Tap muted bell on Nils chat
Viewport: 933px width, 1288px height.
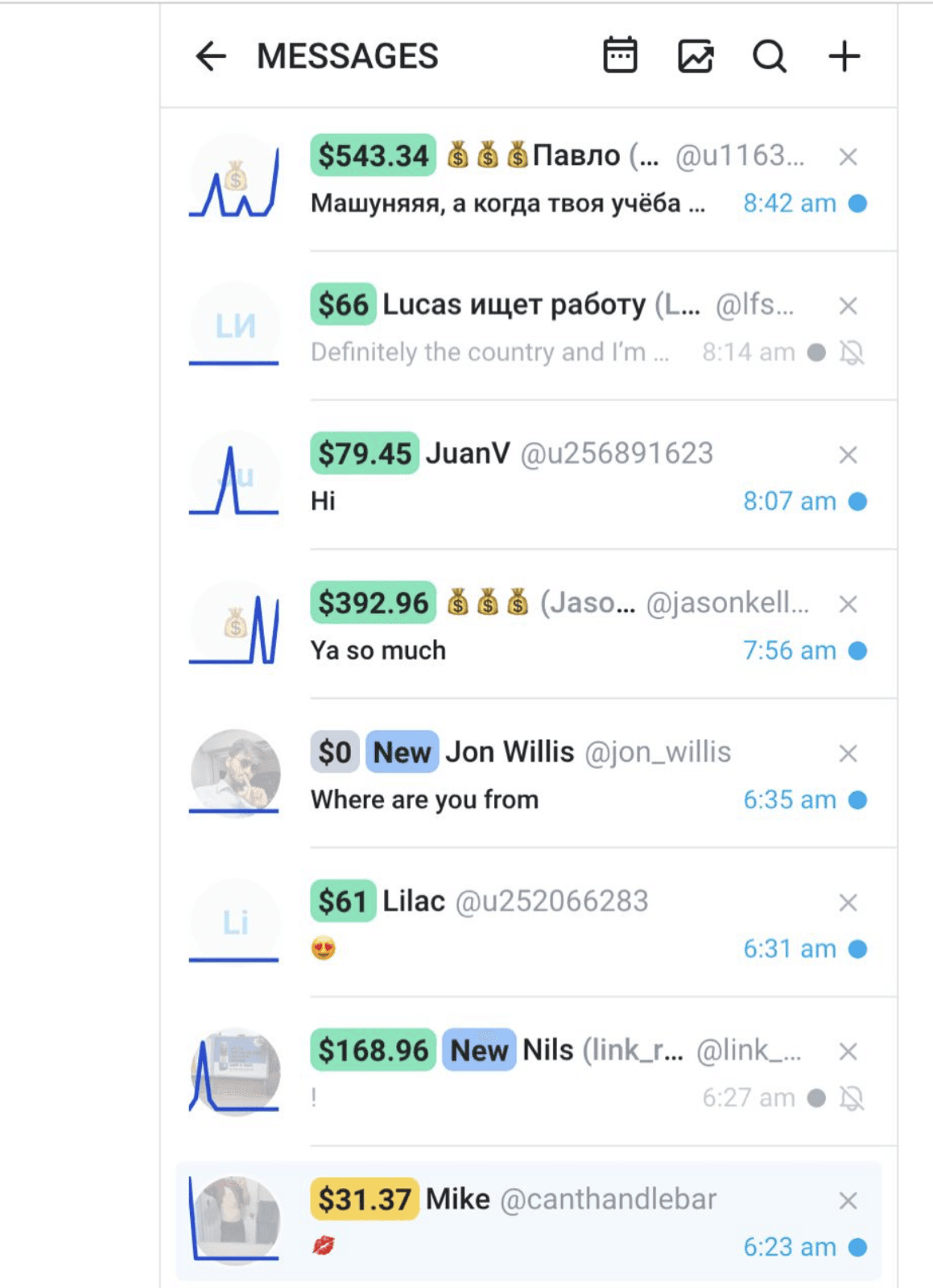[x=852, y=1098]
